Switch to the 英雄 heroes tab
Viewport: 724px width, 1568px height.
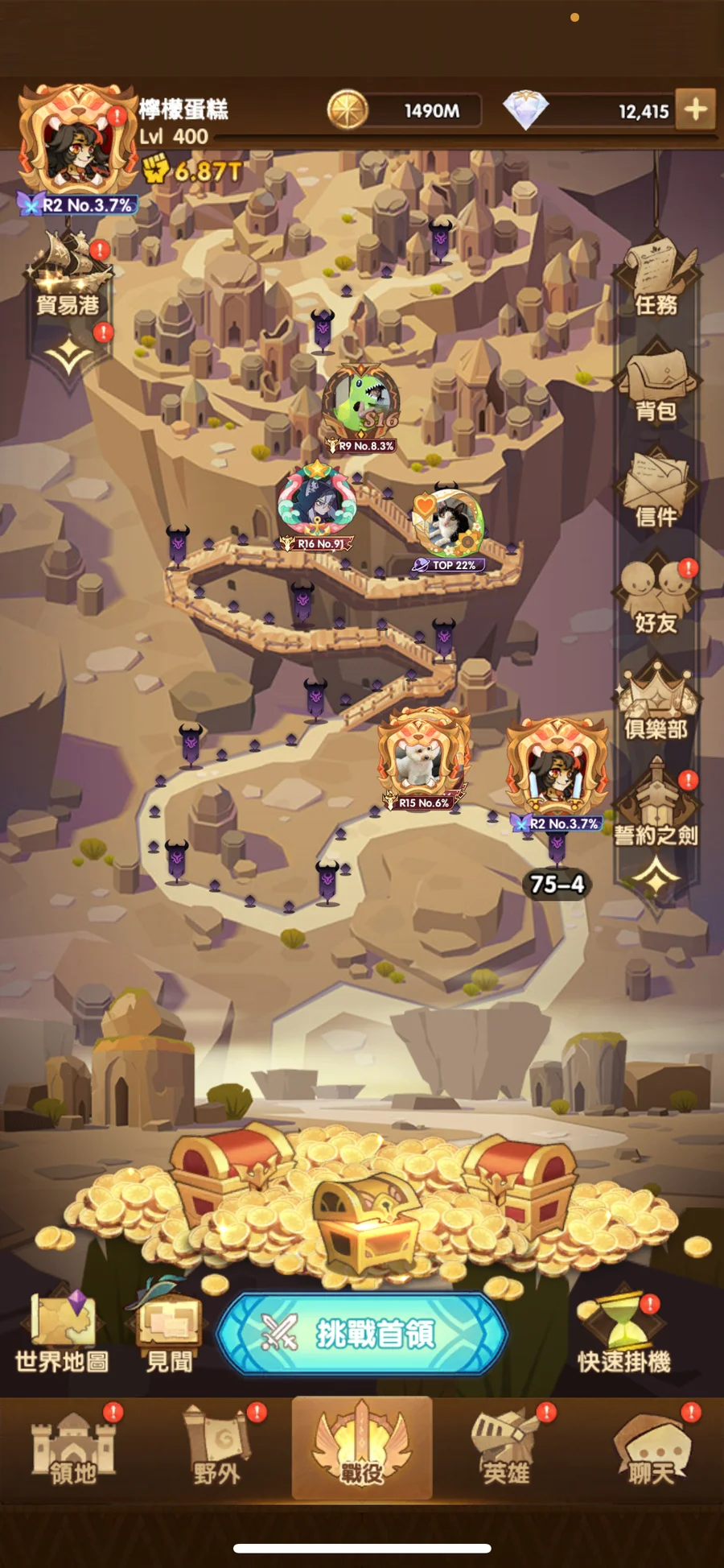pyautogui.click(x=507, y=1450)
